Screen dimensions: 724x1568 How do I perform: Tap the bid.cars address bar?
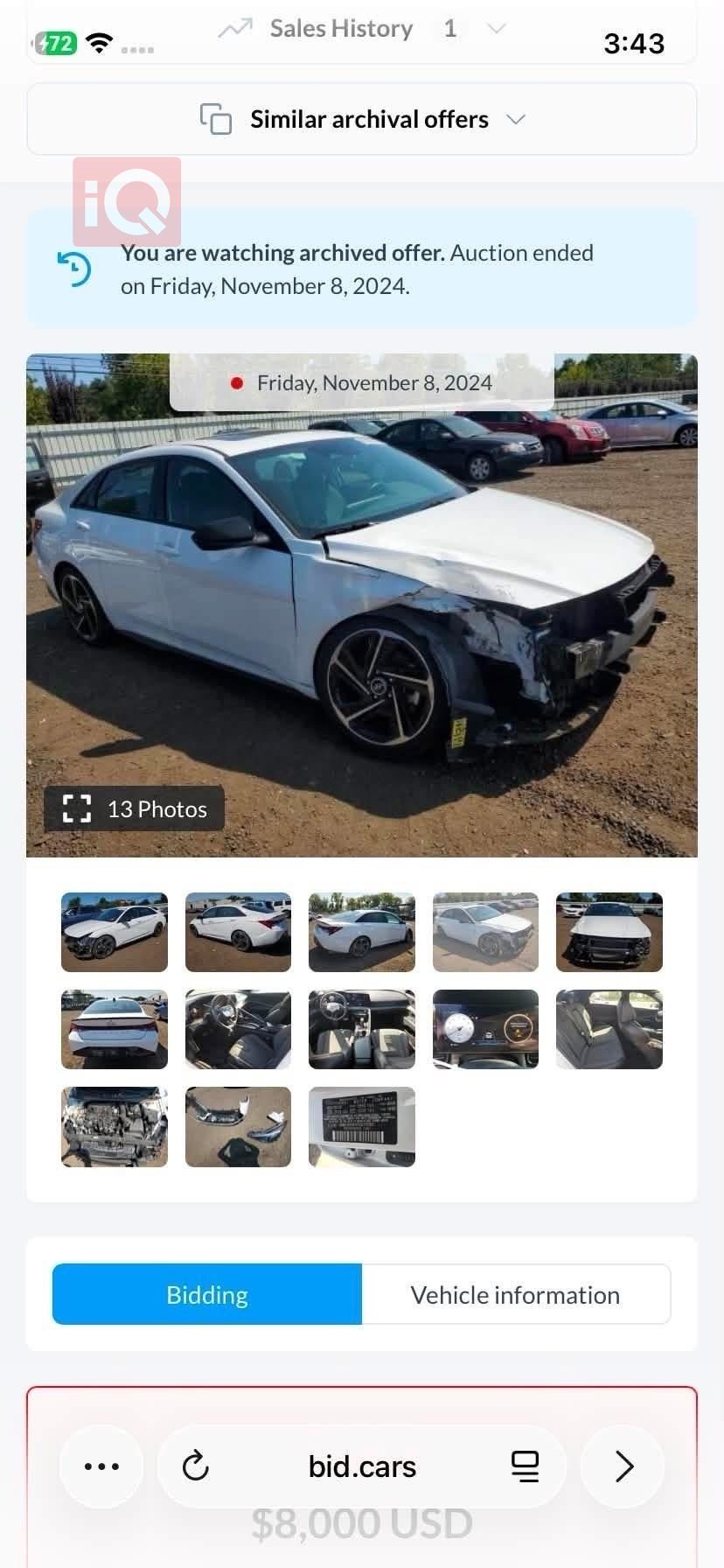coord(362,1466)
